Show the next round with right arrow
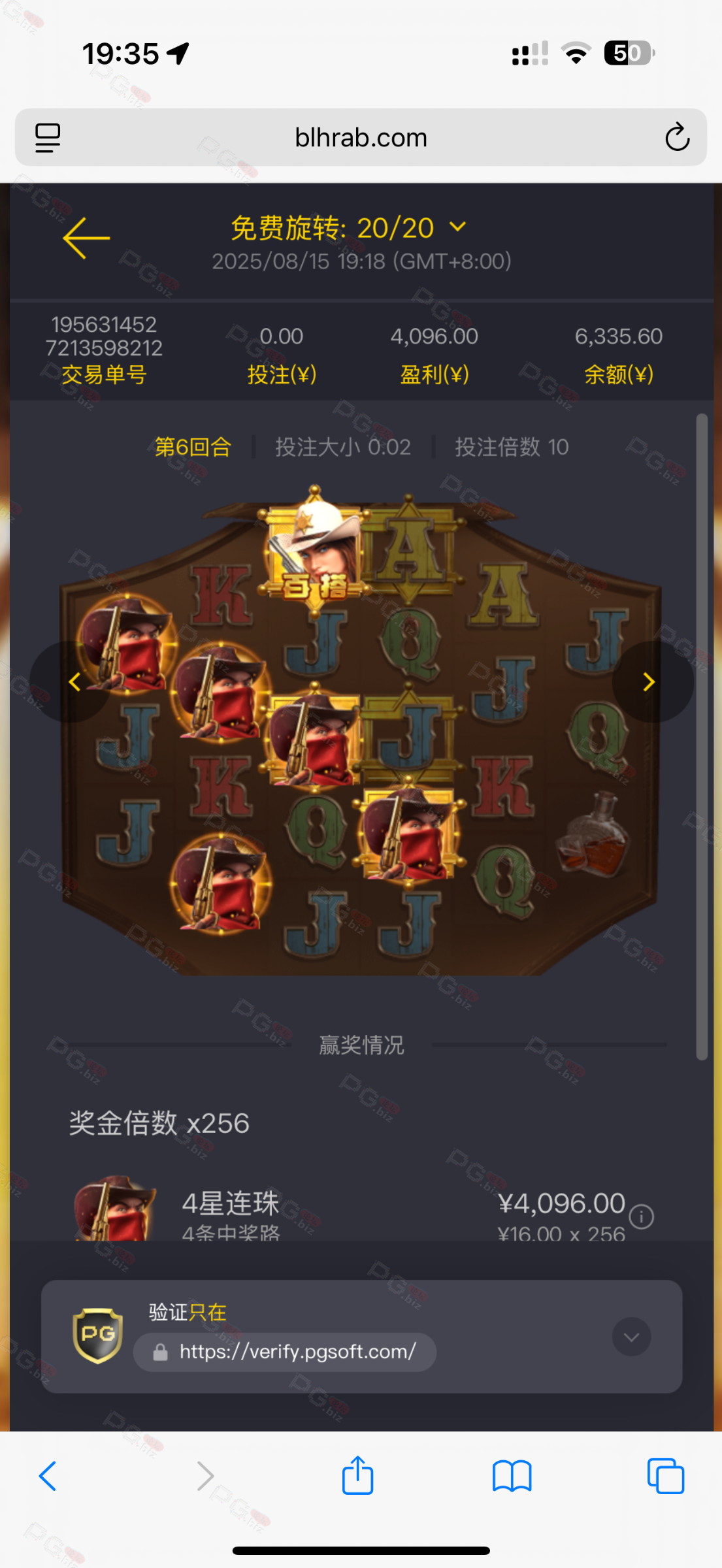 649,681
